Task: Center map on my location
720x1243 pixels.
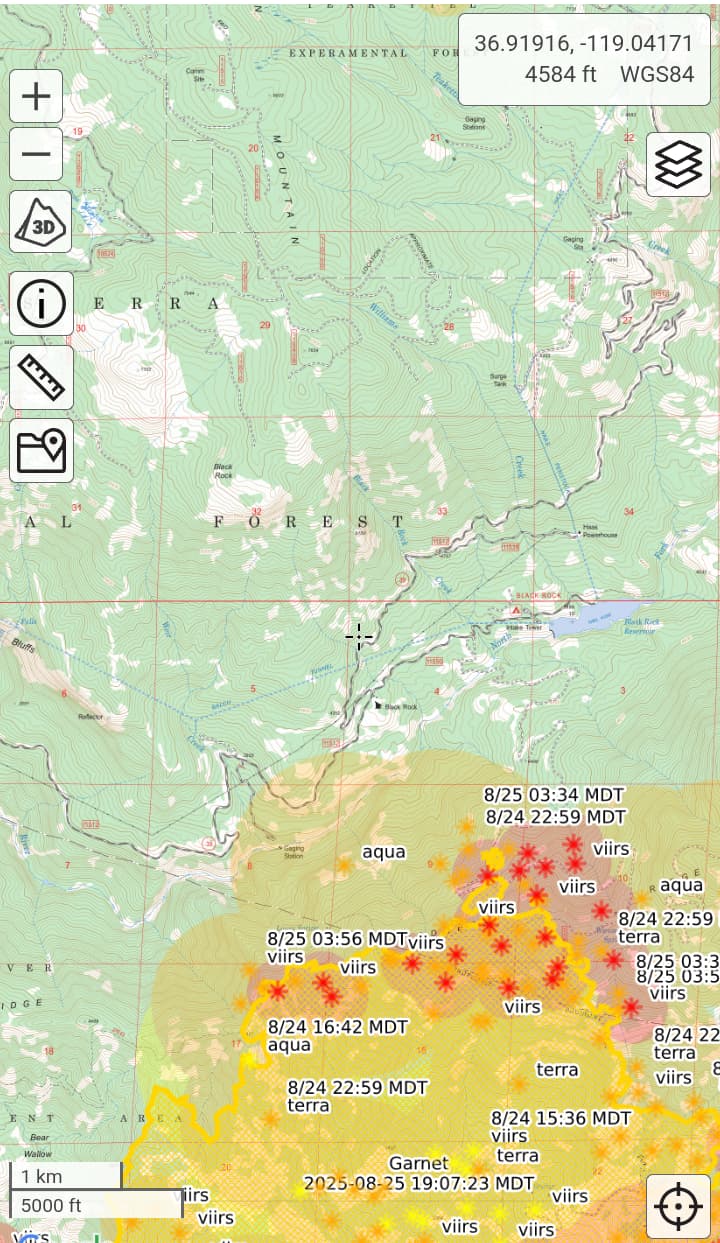Action: [x=679, y=1207]
